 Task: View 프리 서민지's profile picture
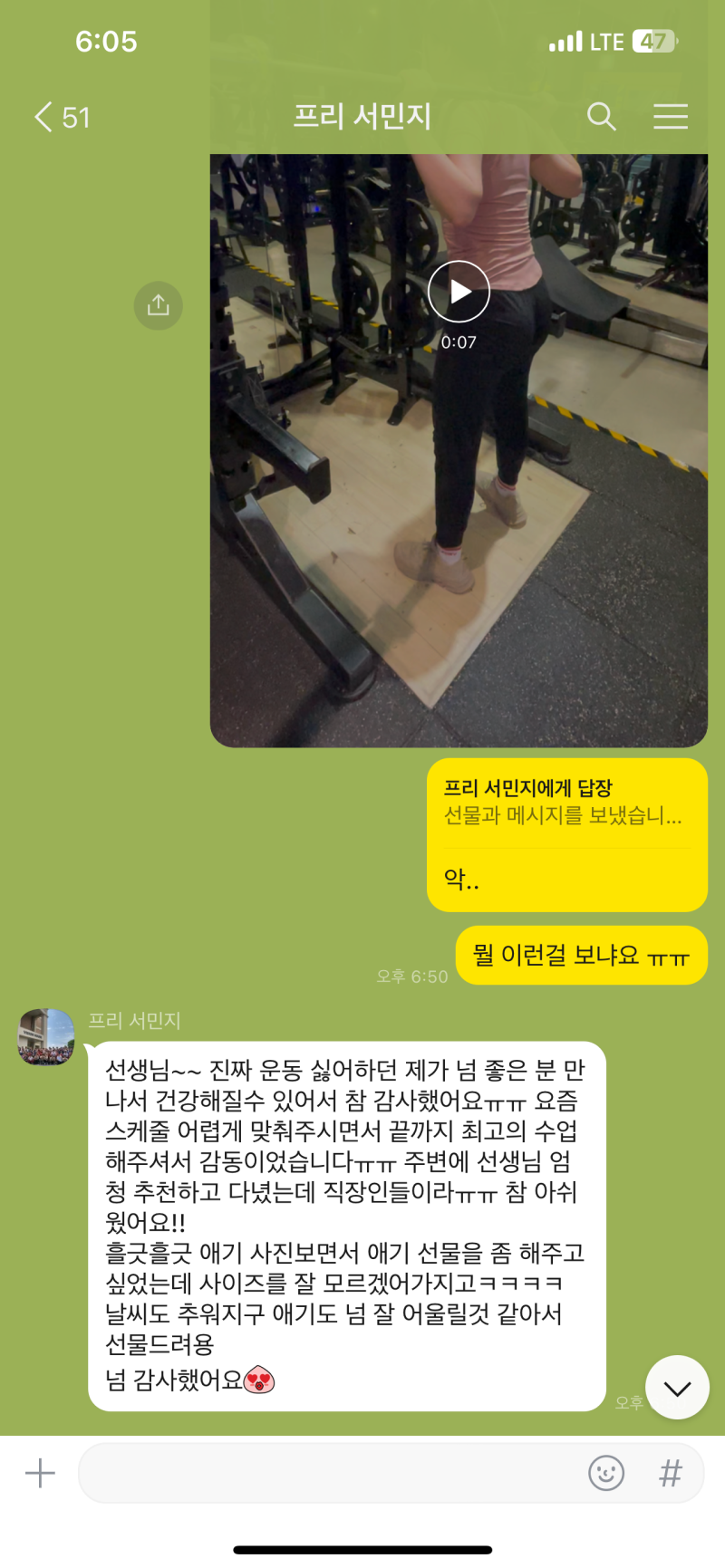46,1037
